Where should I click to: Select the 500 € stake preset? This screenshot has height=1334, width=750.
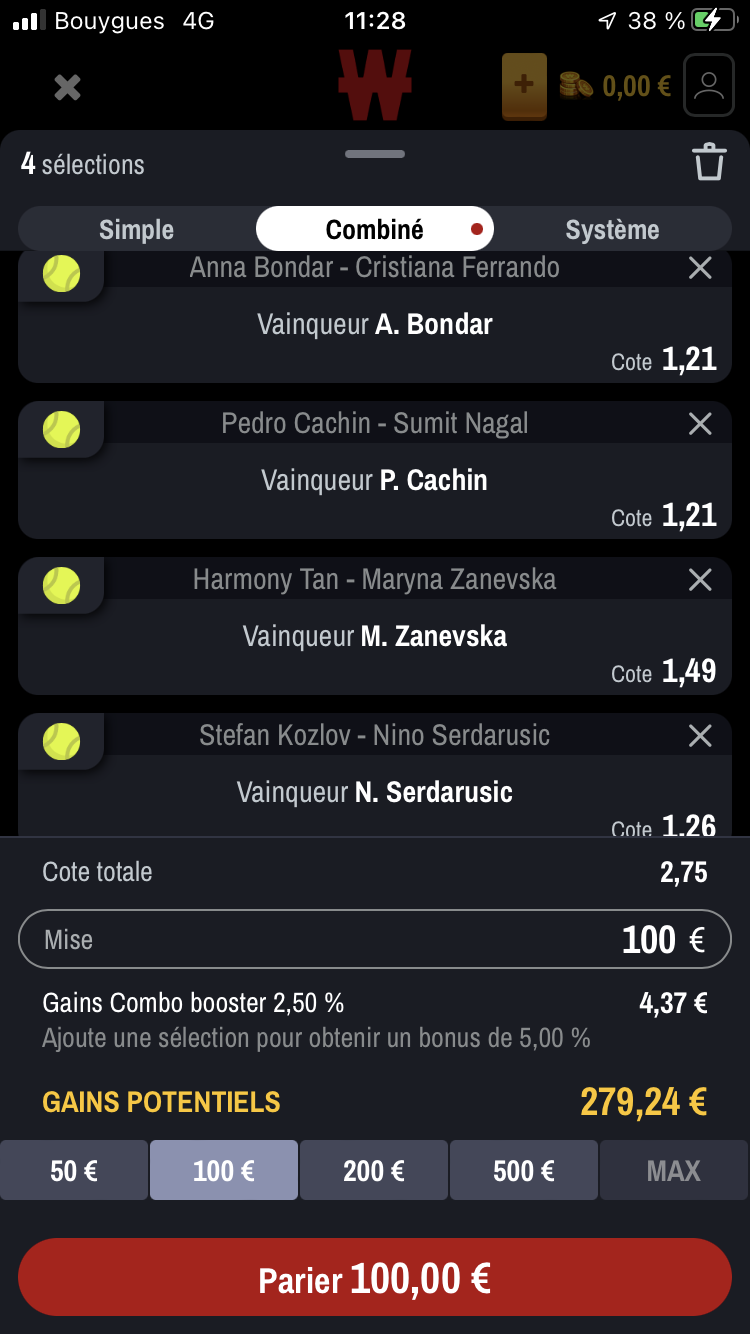pyautogui.click(x=524, y=1170)
